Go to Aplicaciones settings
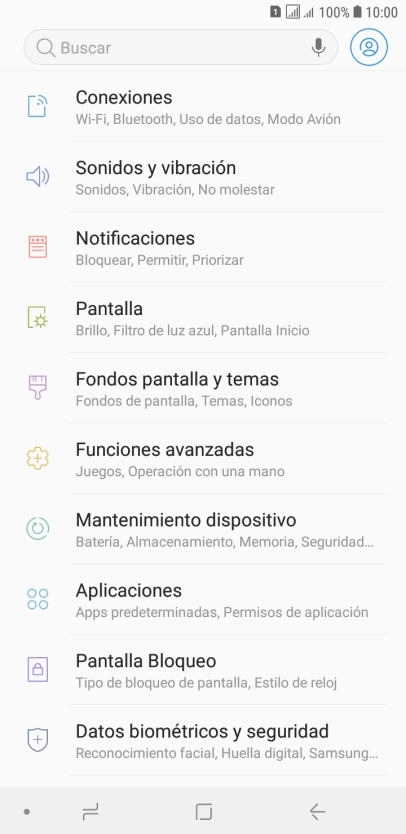The height and width of the screenshot is (834, 406). pyautogui.click(x=203, y=600)
